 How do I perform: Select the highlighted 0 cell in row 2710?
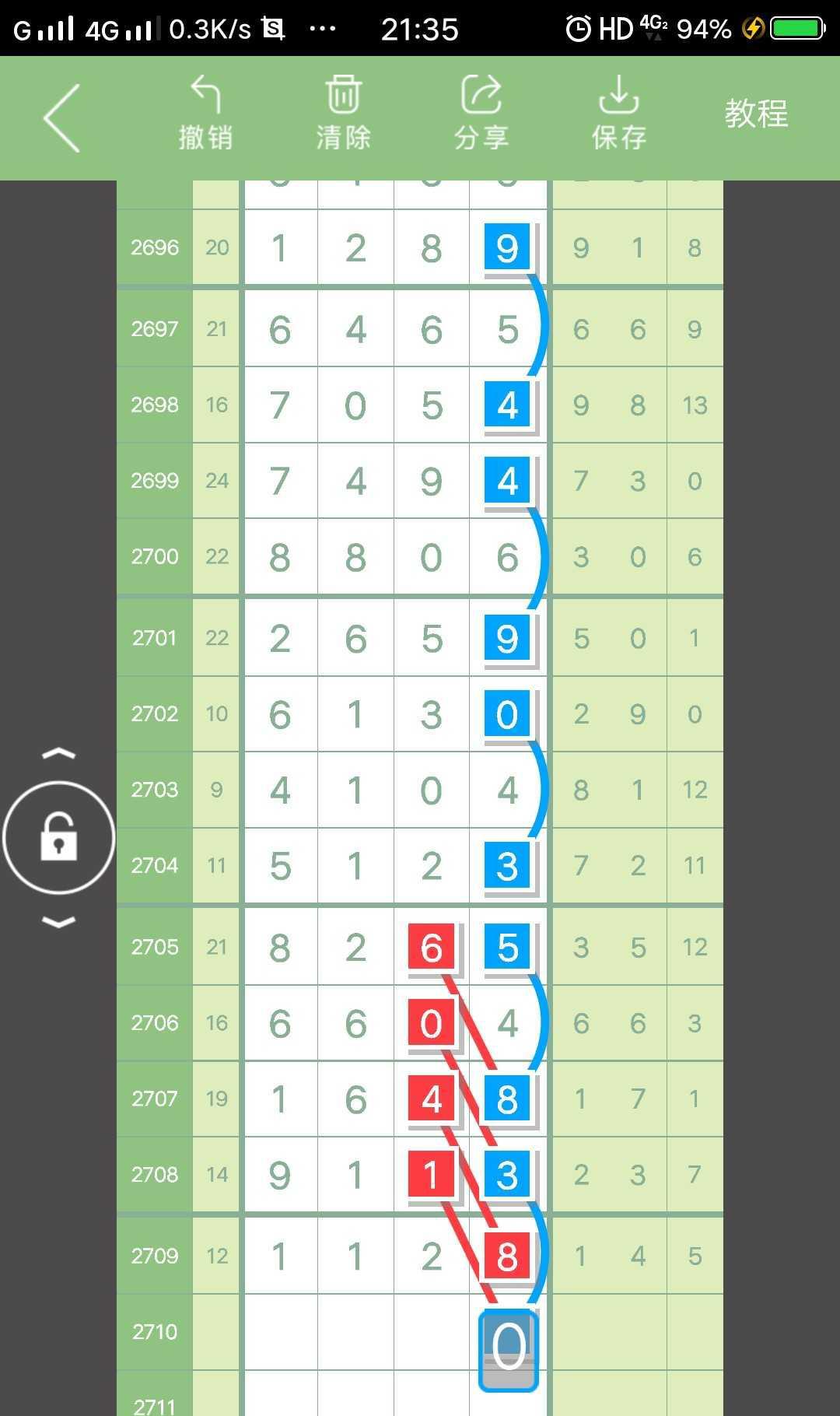508,1349
